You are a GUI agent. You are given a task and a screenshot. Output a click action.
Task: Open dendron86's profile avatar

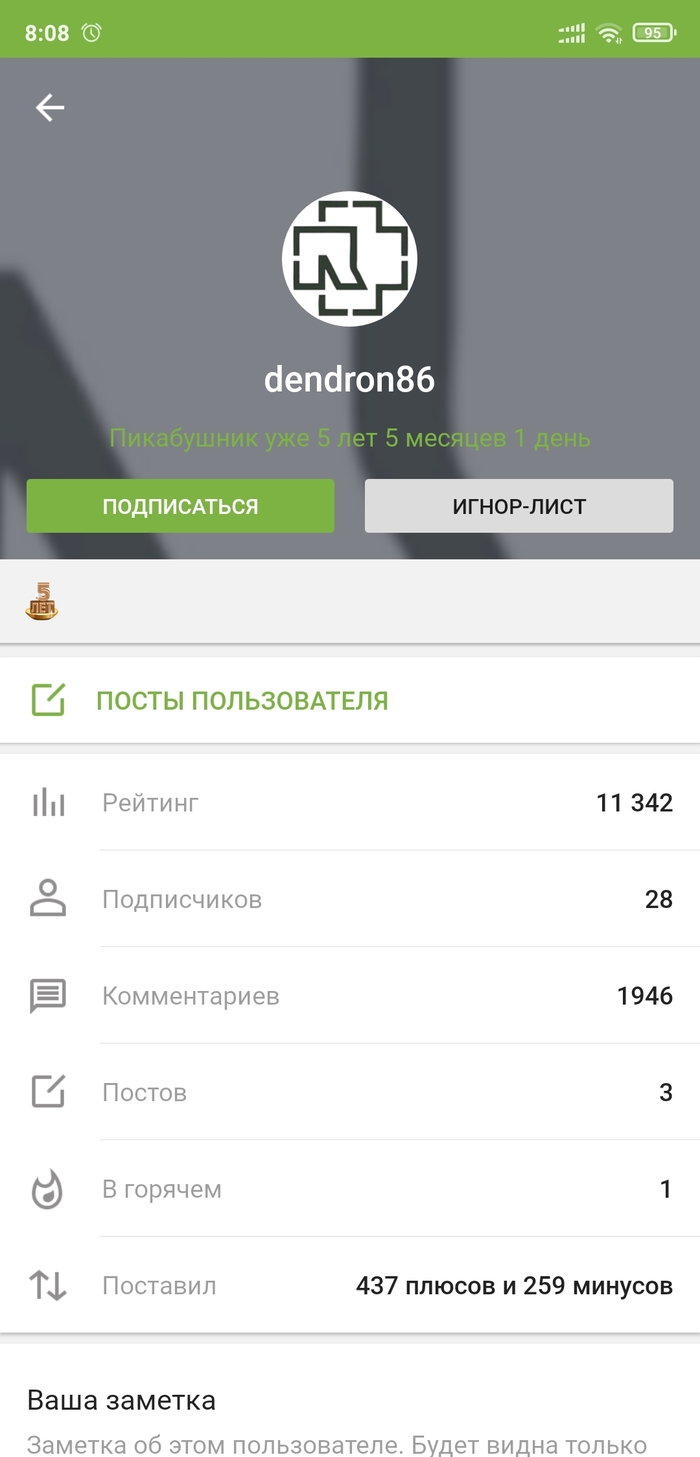pos(349,259)
